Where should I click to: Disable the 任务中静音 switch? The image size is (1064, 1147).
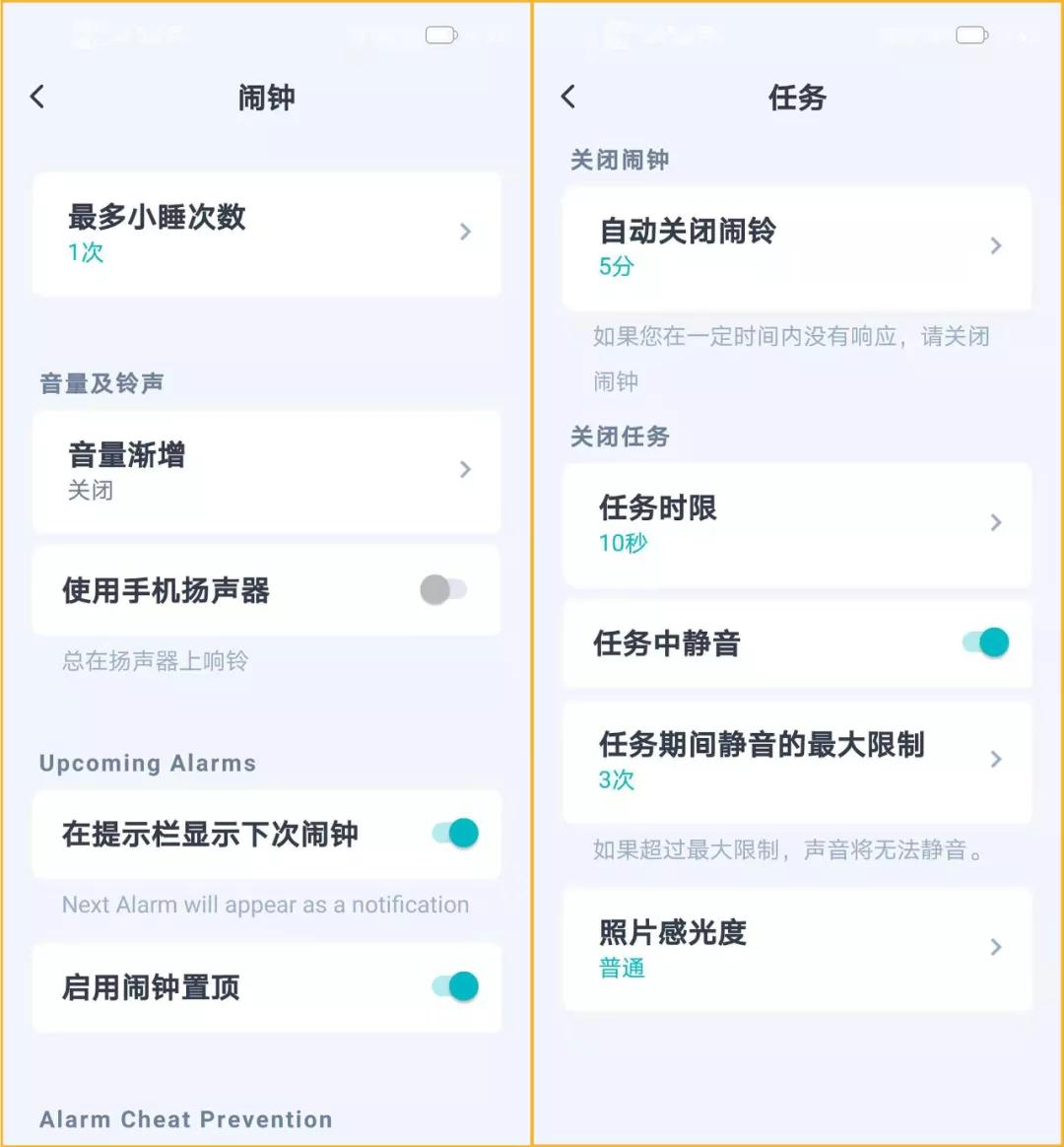tap(983, 642)
